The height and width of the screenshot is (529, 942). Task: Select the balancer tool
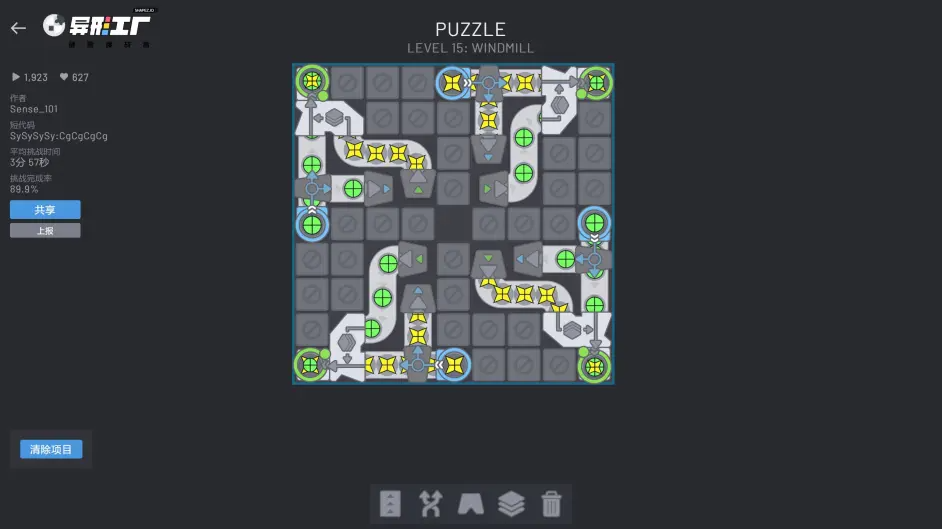click(x=430, y=504)
